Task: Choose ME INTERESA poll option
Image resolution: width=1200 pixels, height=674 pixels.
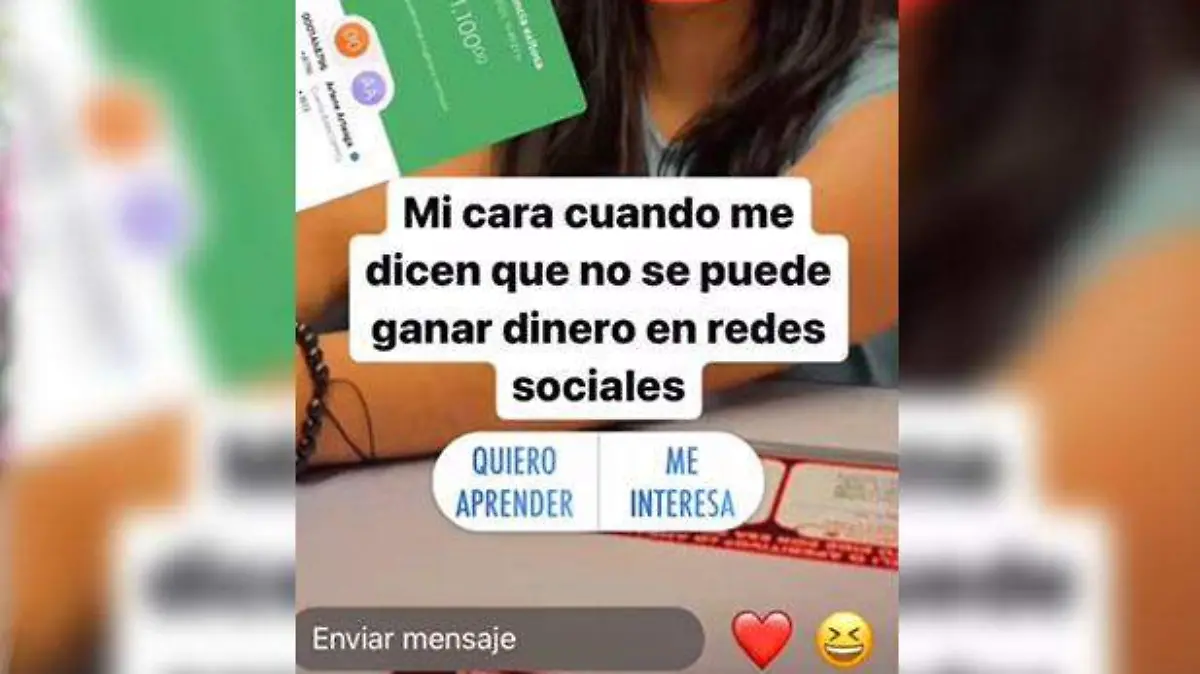Action: click(x=681, y=482)
